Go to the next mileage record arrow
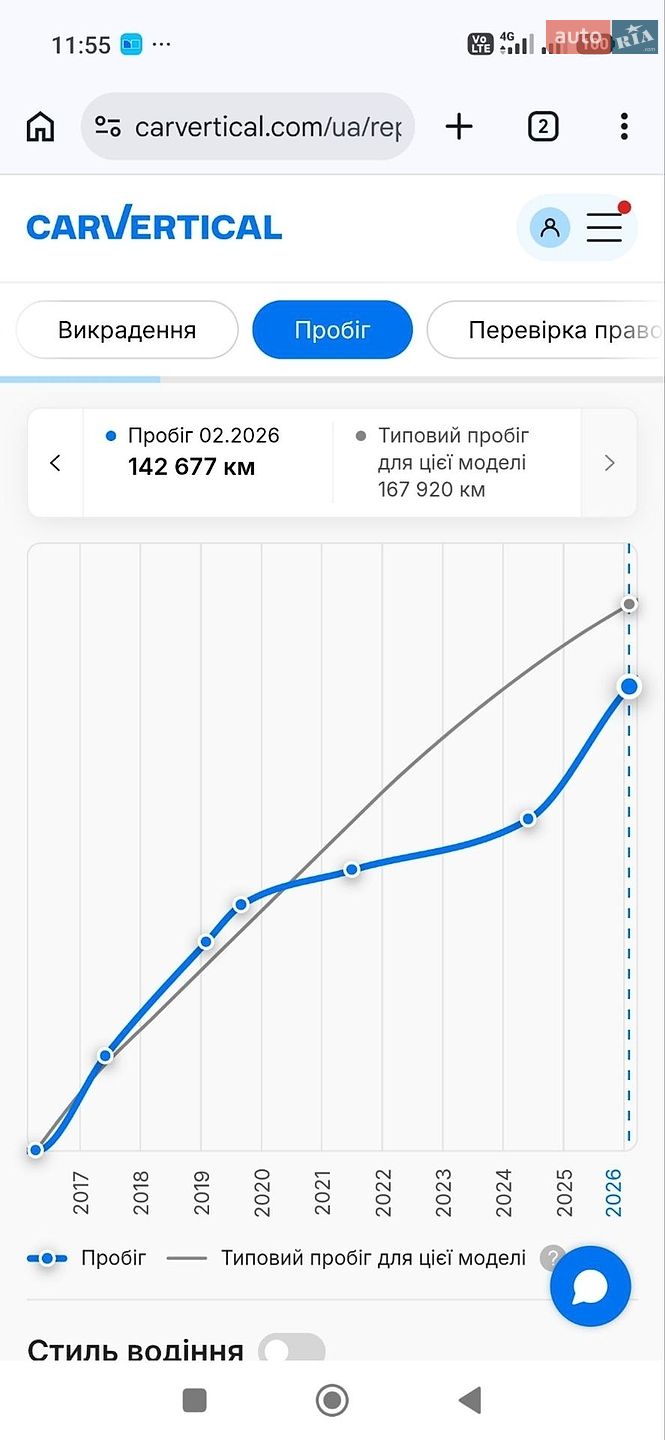665x1440 pixels. click(x=609, y=463)
